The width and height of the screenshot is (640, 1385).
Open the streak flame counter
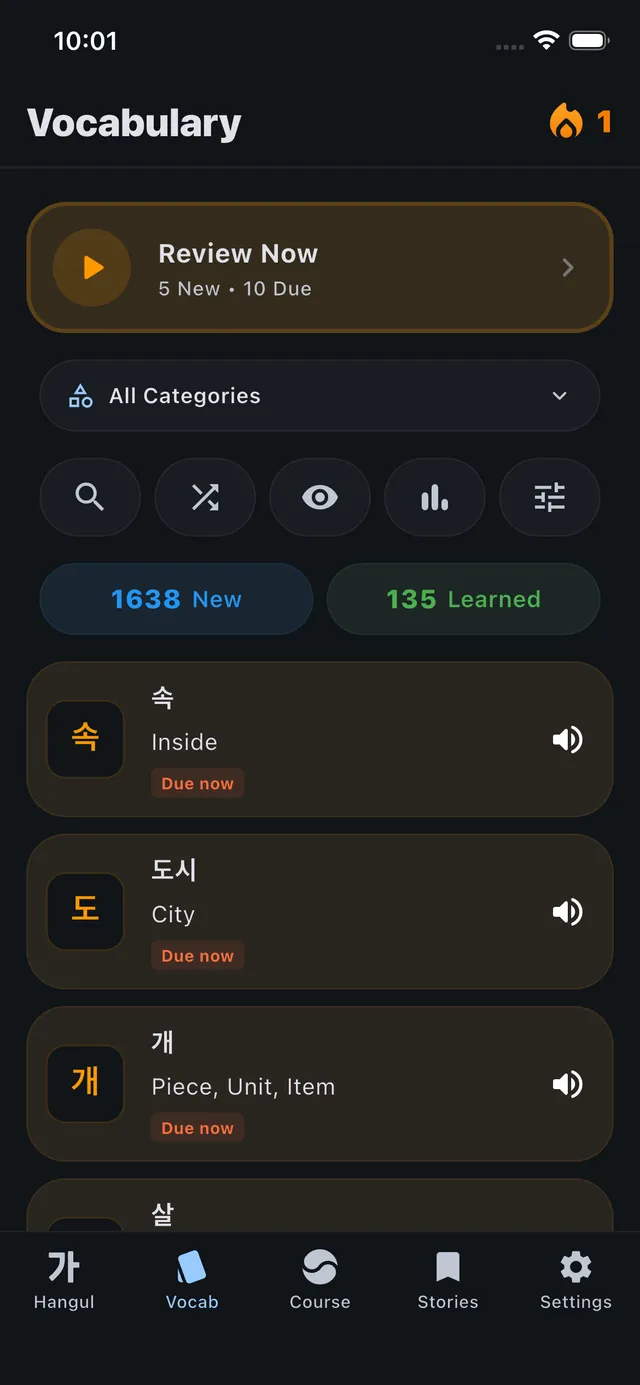pyautogui.click(x=580, y=122)
